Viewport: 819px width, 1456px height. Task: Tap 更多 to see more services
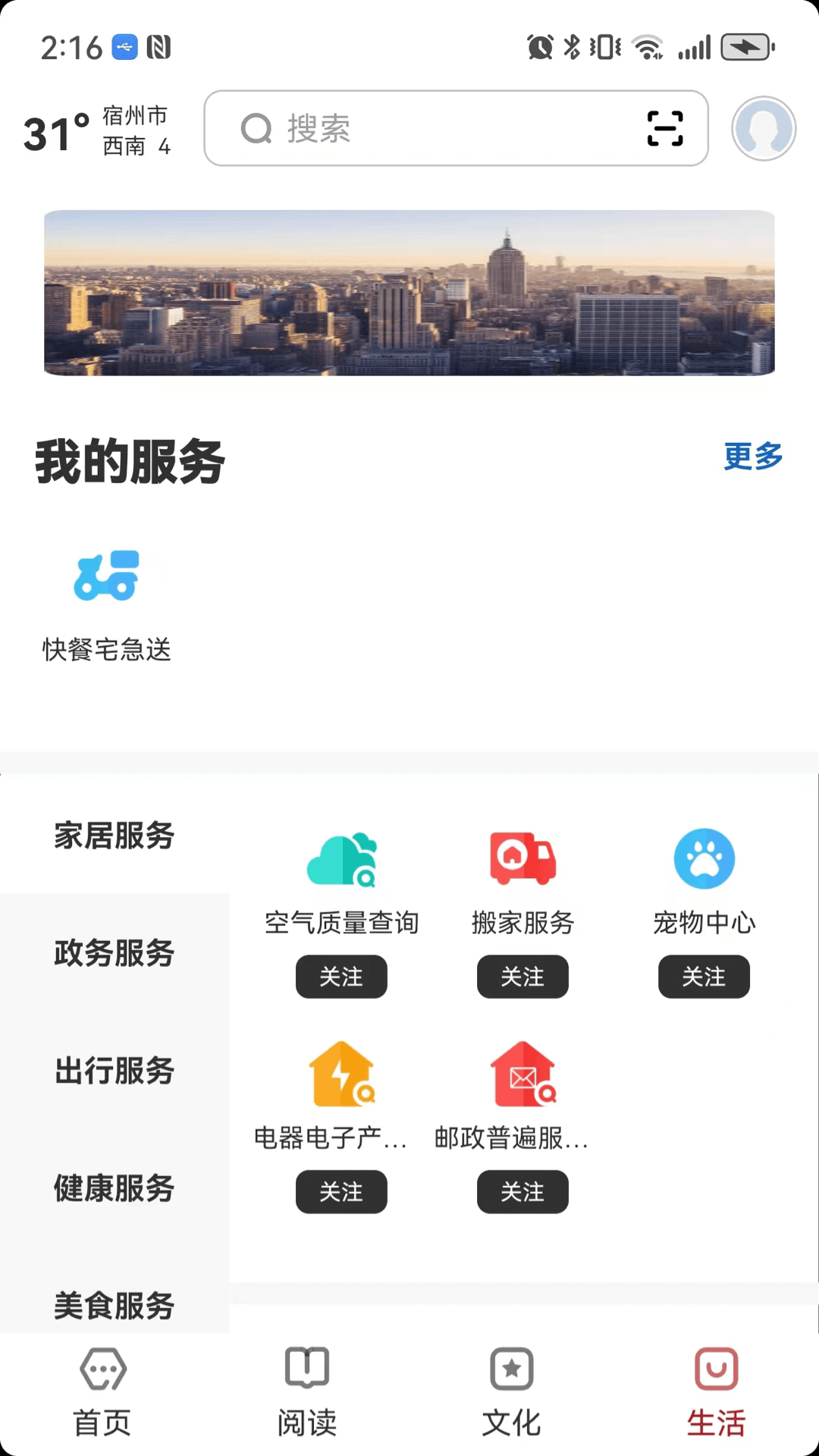[x=752, y=457]
